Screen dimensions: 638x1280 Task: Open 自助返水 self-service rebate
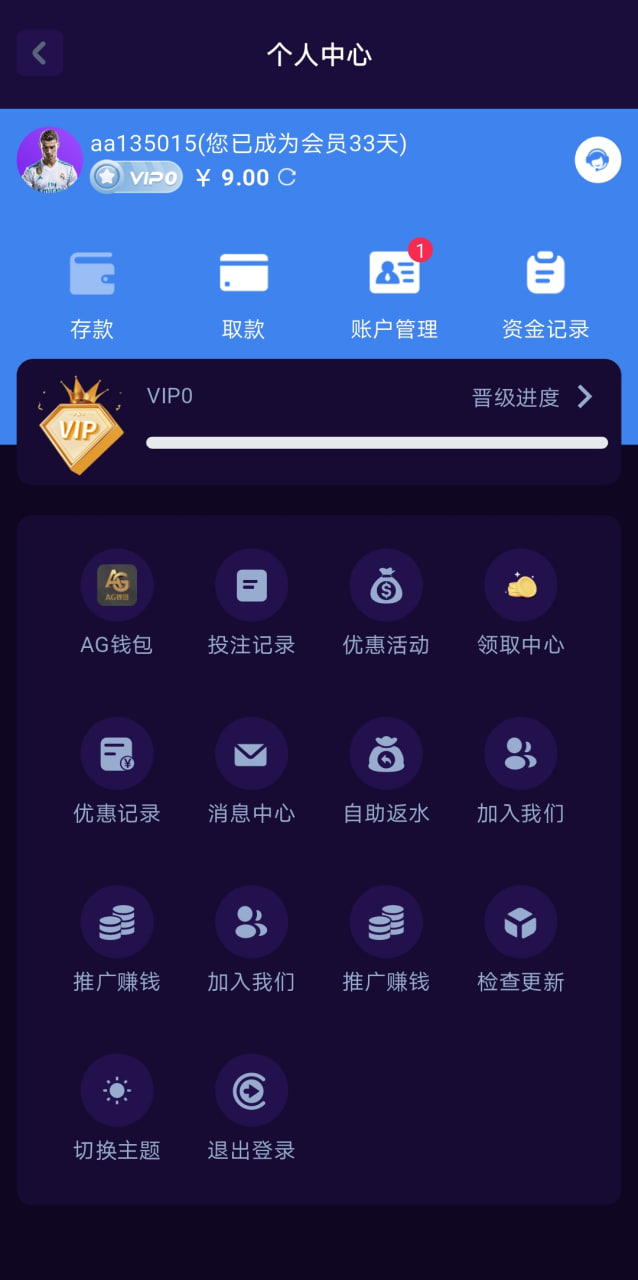pyautogui.click(x=386, y=771)
